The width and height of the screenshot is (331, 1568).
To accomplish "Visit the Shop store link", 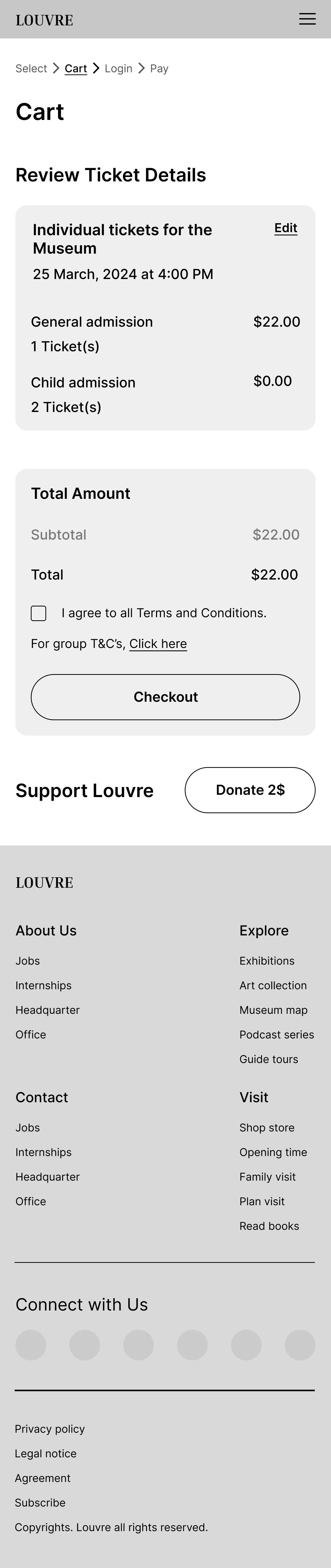I will click(266, 1128).
